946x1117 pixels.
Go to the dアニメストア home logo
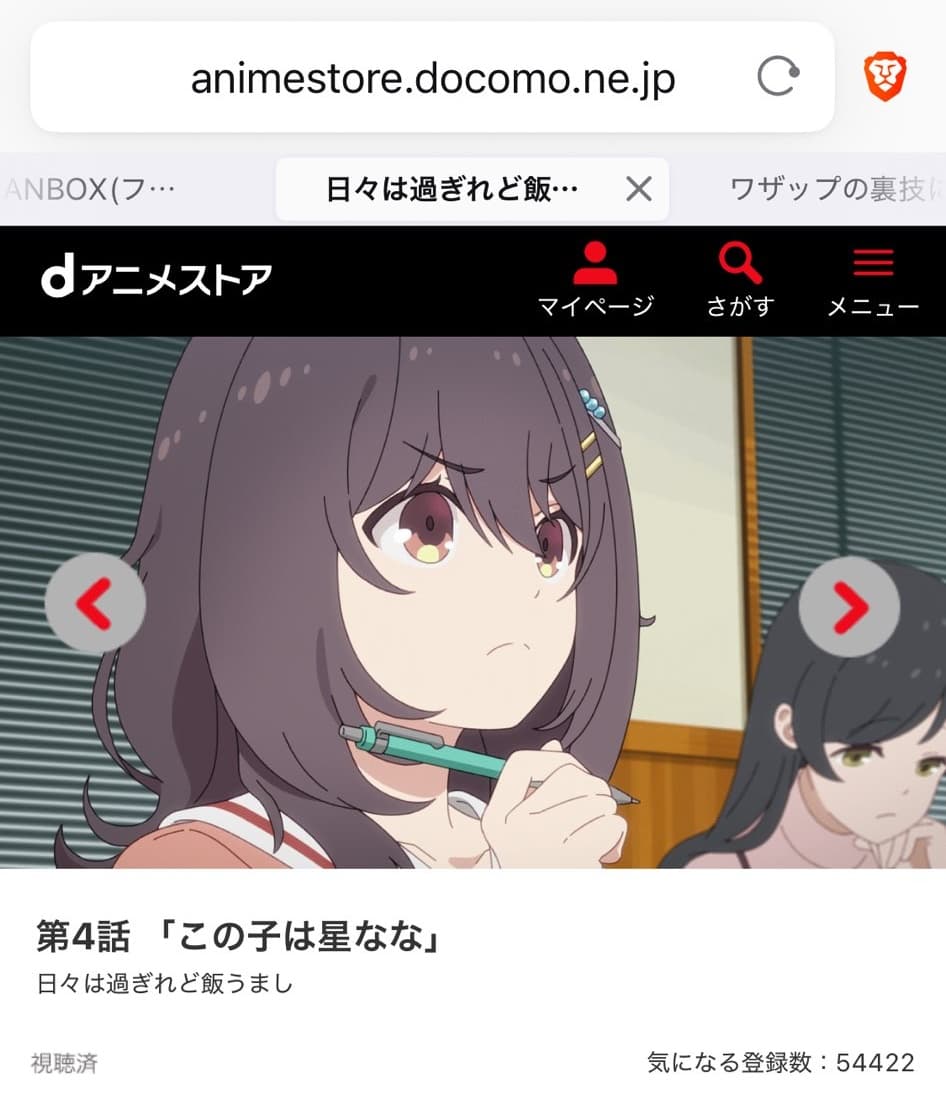tap(157, 279)
